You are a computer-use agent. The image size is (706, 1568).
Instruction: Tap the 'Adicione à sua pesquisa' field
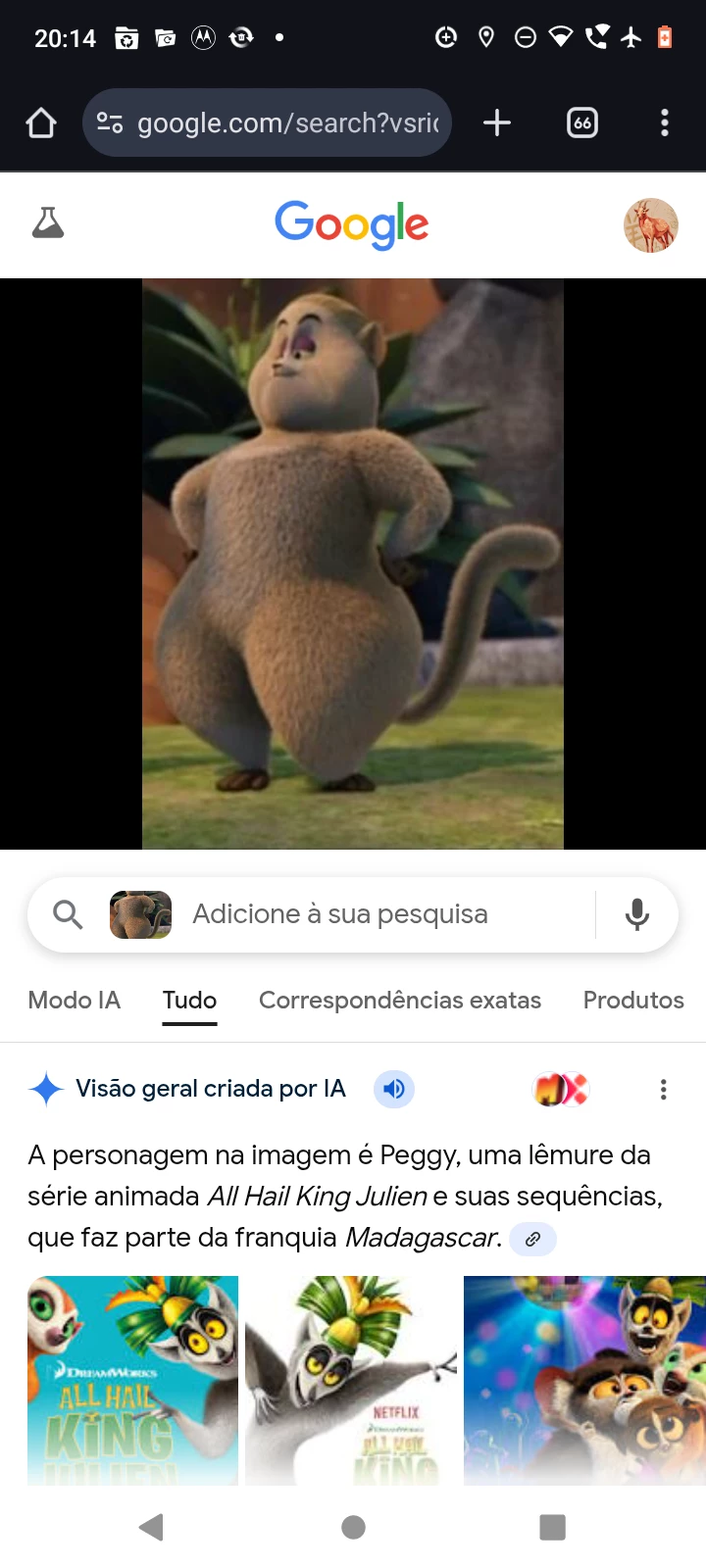point(382,914)
